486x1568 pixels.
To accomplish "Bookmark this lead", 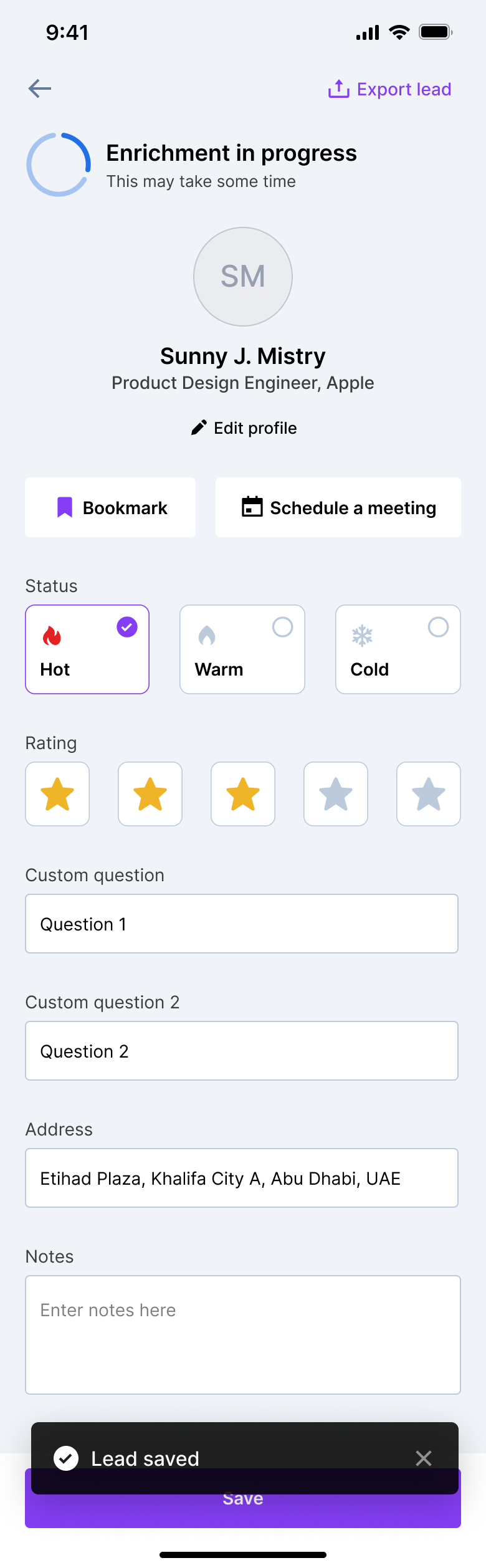I will pyautogui.click(x=110, y=507).
